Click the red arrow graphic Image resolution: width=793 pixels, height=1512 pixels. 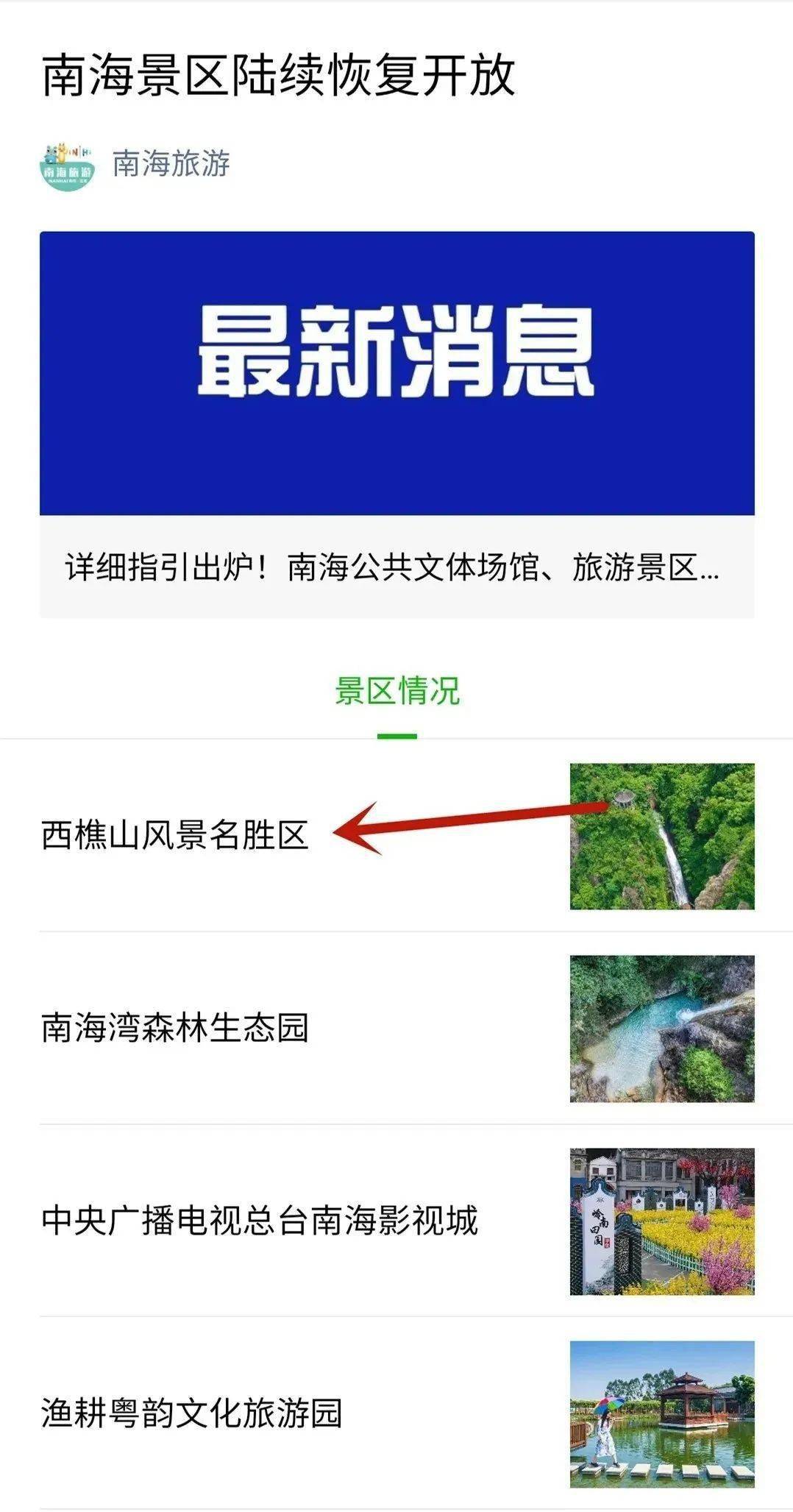click(x=471, y=817)
